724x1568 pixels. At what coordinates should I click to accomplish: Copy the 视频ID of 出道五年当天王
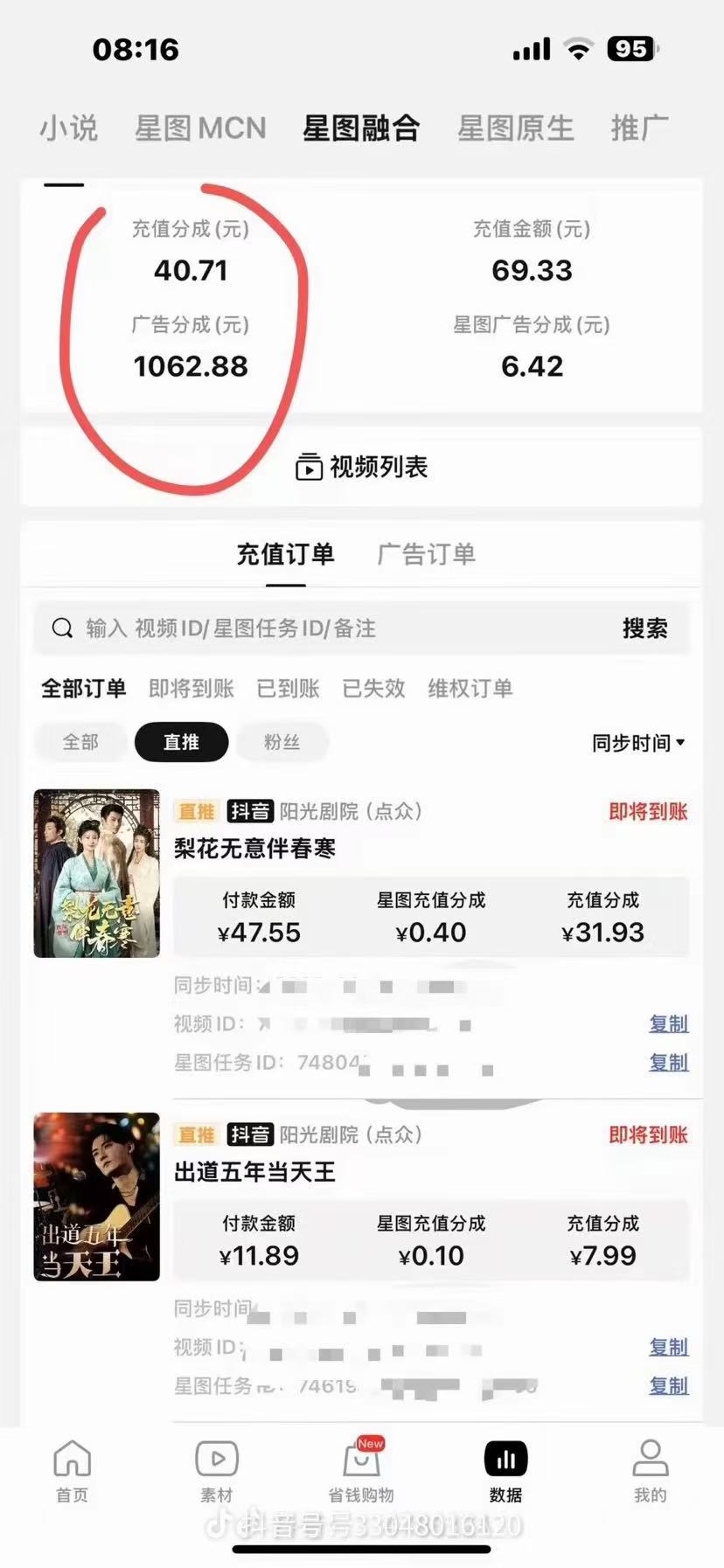click(668, 1347)
